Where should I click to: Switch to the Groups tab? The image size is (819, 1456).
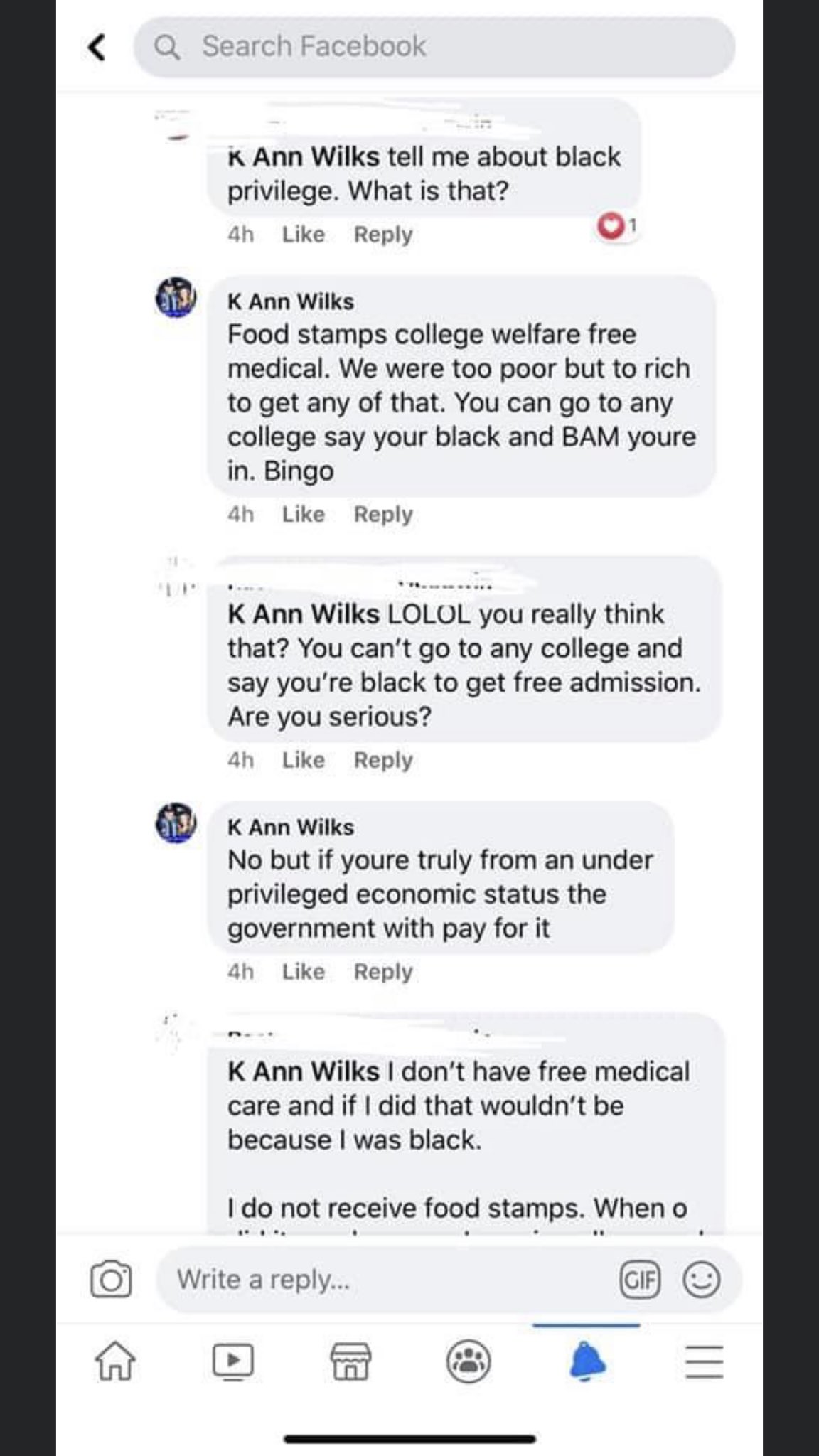pyautogui.click(x=469, y=1361)
